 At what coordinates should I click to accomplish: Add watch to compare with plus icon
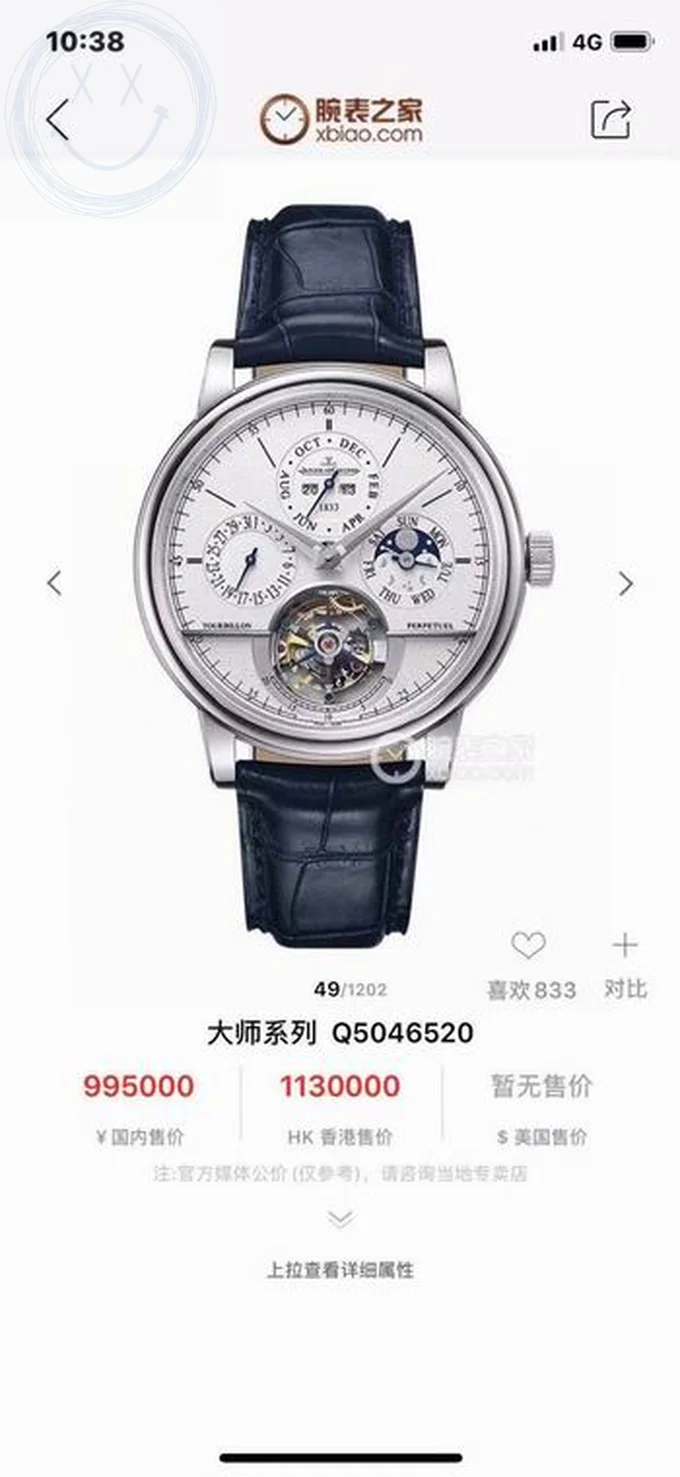tap(625, 945)
